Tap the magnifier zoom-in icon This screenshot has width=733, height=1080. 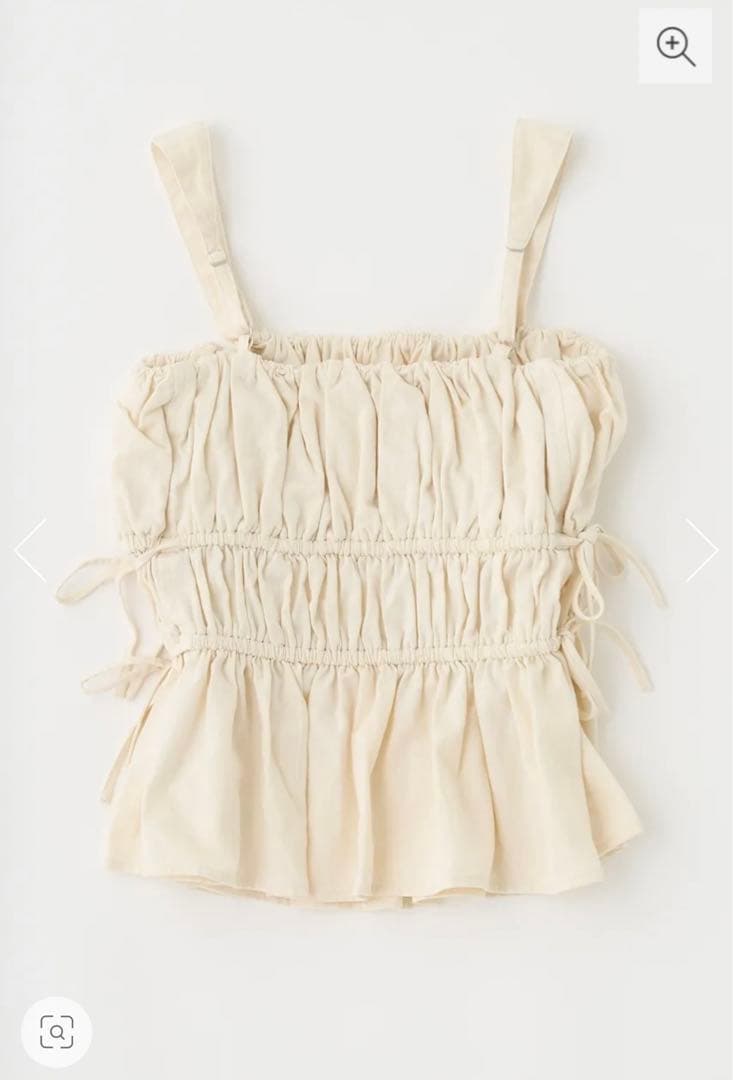coord(676,47)
